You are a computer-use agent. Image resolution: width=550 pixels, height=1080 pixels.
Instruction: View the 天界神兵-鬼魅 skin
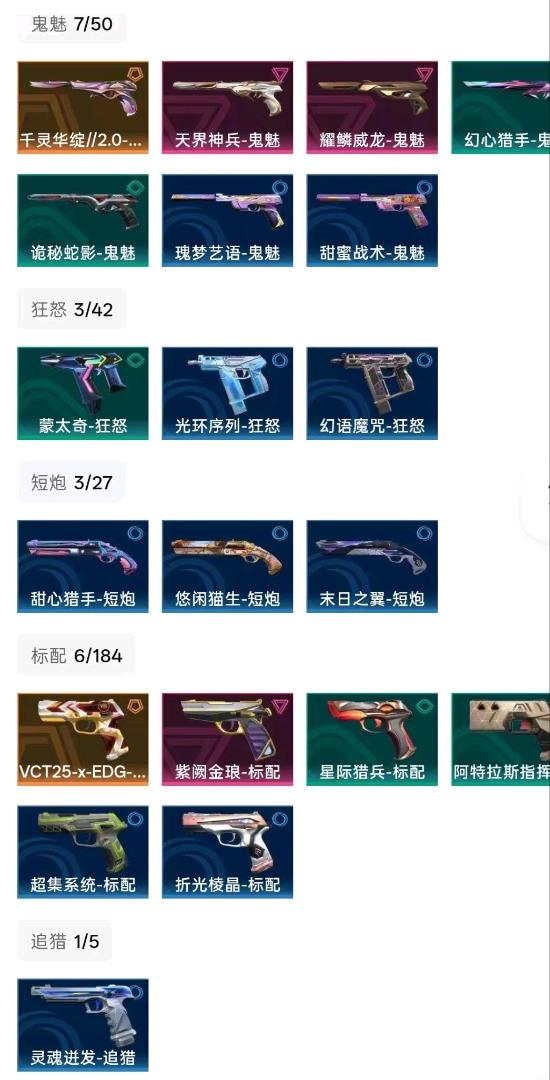pos(227,107)
